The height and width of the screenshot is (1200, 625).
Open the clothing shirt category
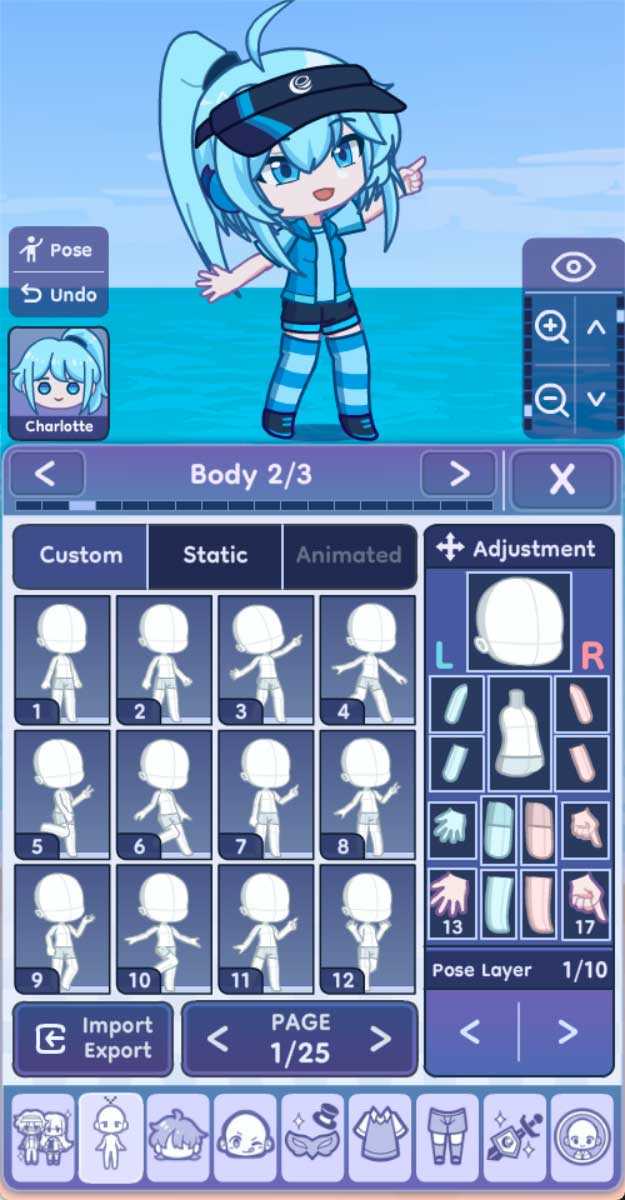(x=380, y=1138)
